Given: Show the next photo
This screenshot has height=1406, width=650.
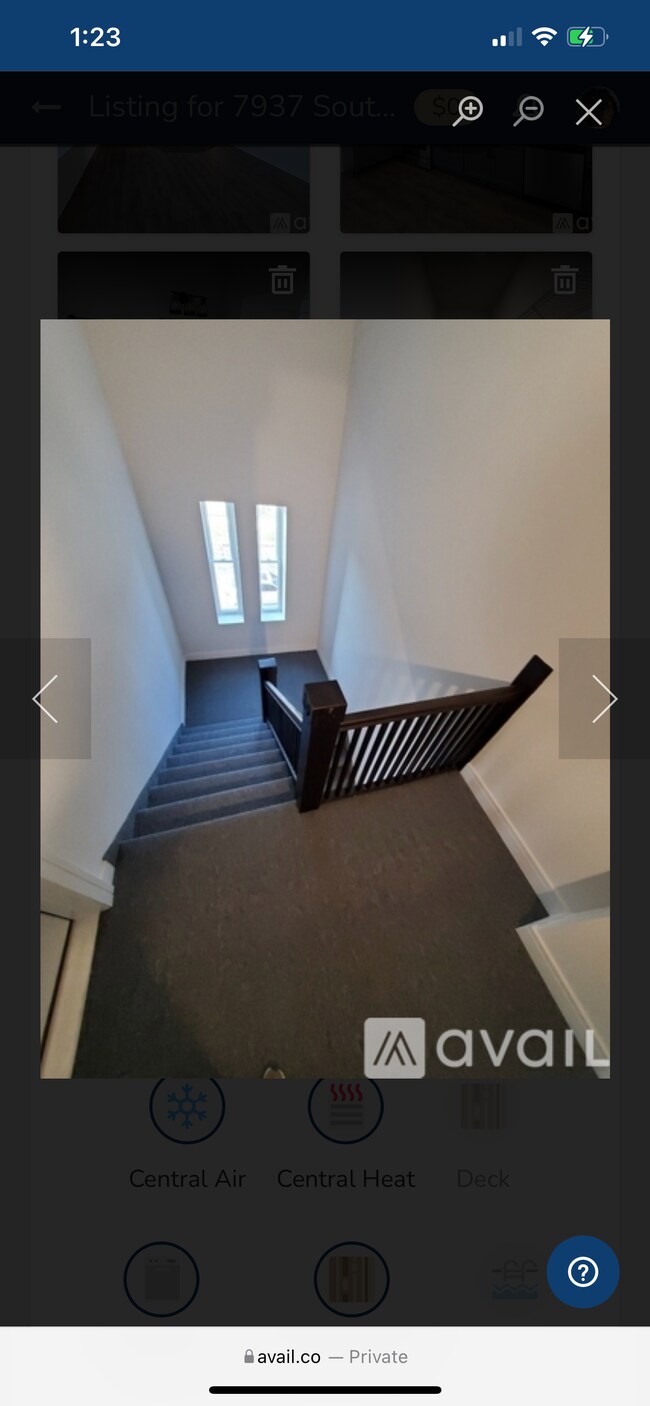Looking at the screenshot, I should click(604, 698).
